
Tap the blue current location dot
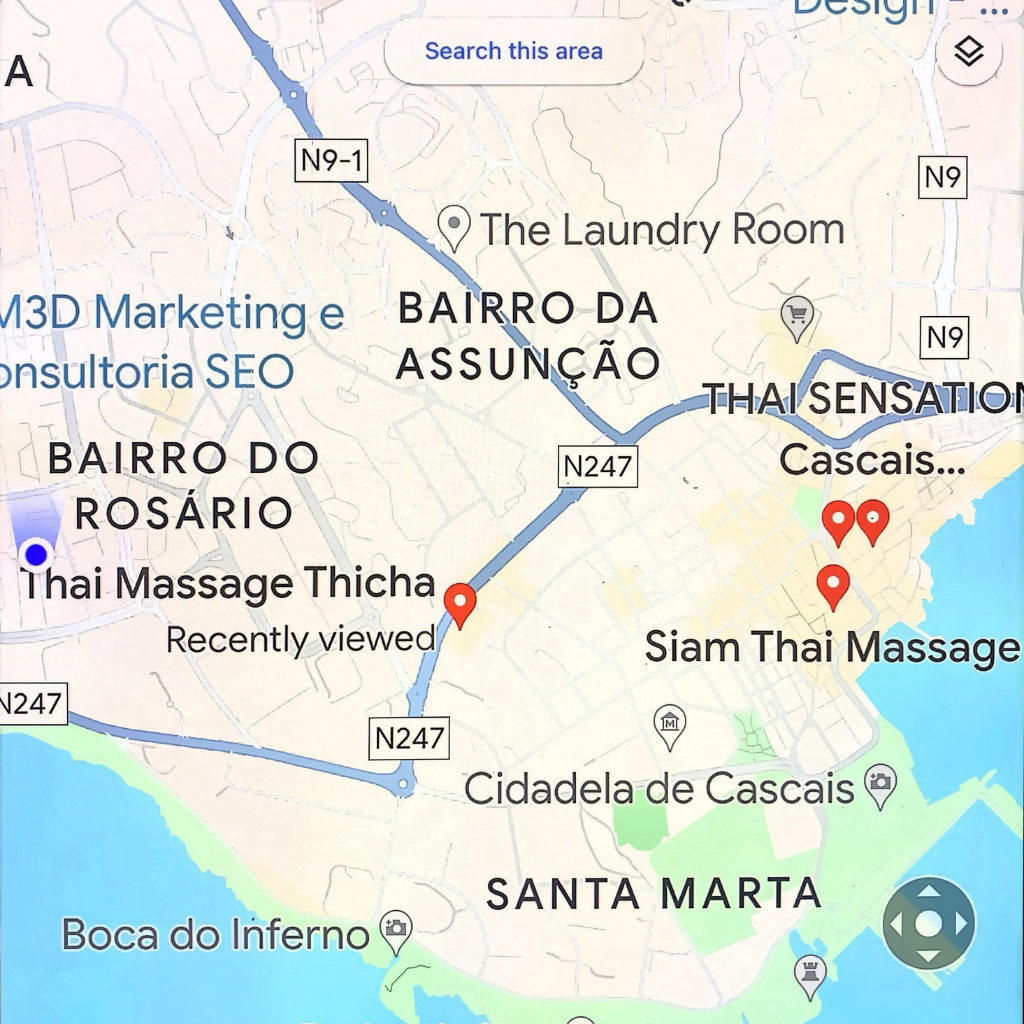pyautogui.click(x=37, y=553)
